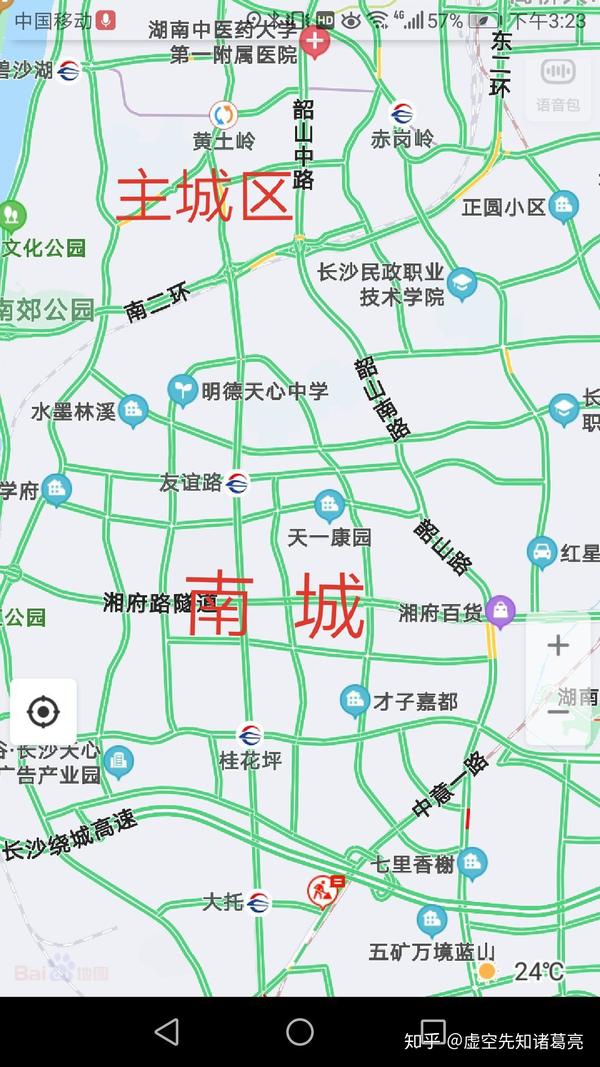Return to the home screen
The image size is (600, 1067).
(299, 1032)
